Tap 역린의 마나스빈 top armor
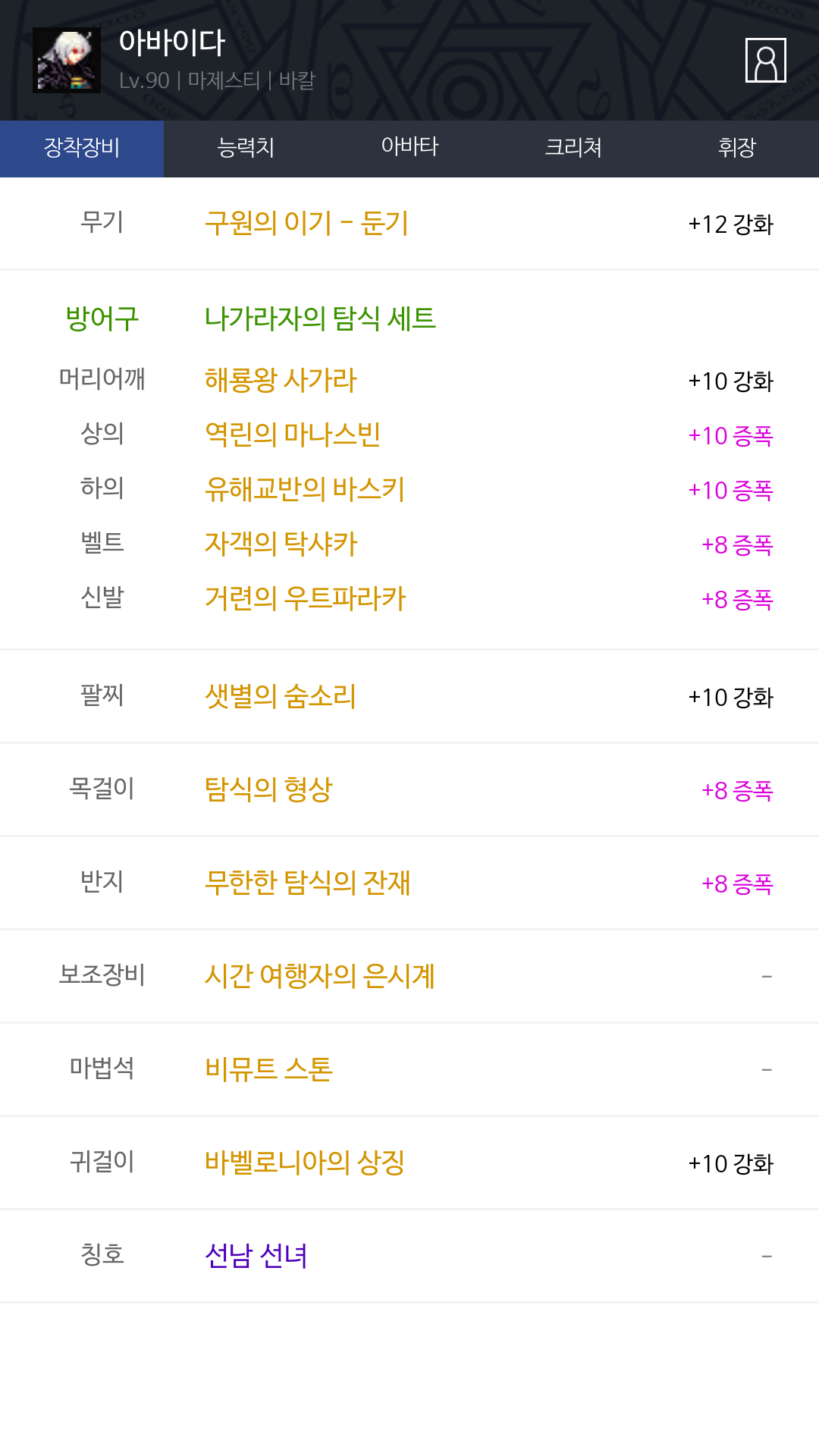Image resolution: width=819 pixels, height=1456 pixels. [293, 435]
